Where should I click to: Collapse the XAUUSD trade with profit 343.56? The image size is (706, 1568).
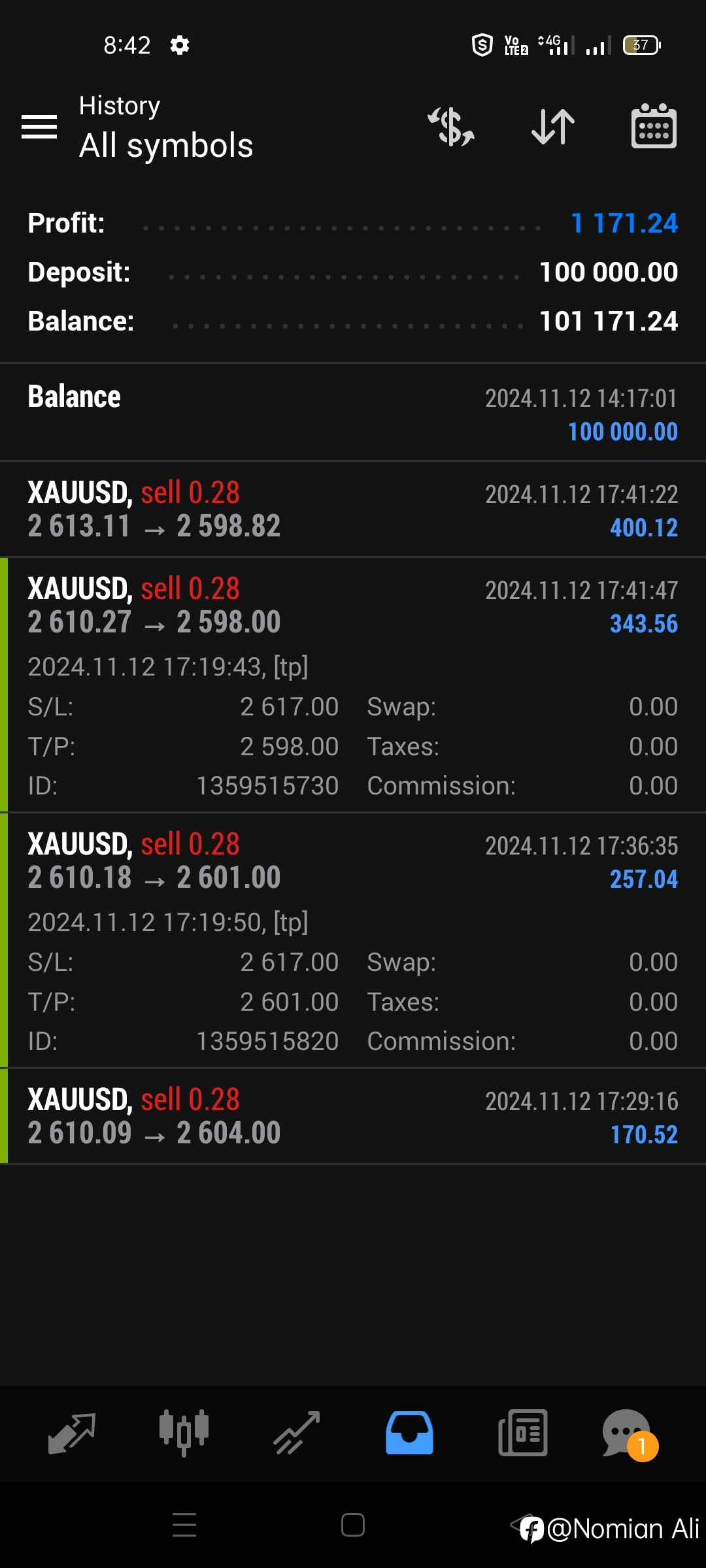point(353,685)
